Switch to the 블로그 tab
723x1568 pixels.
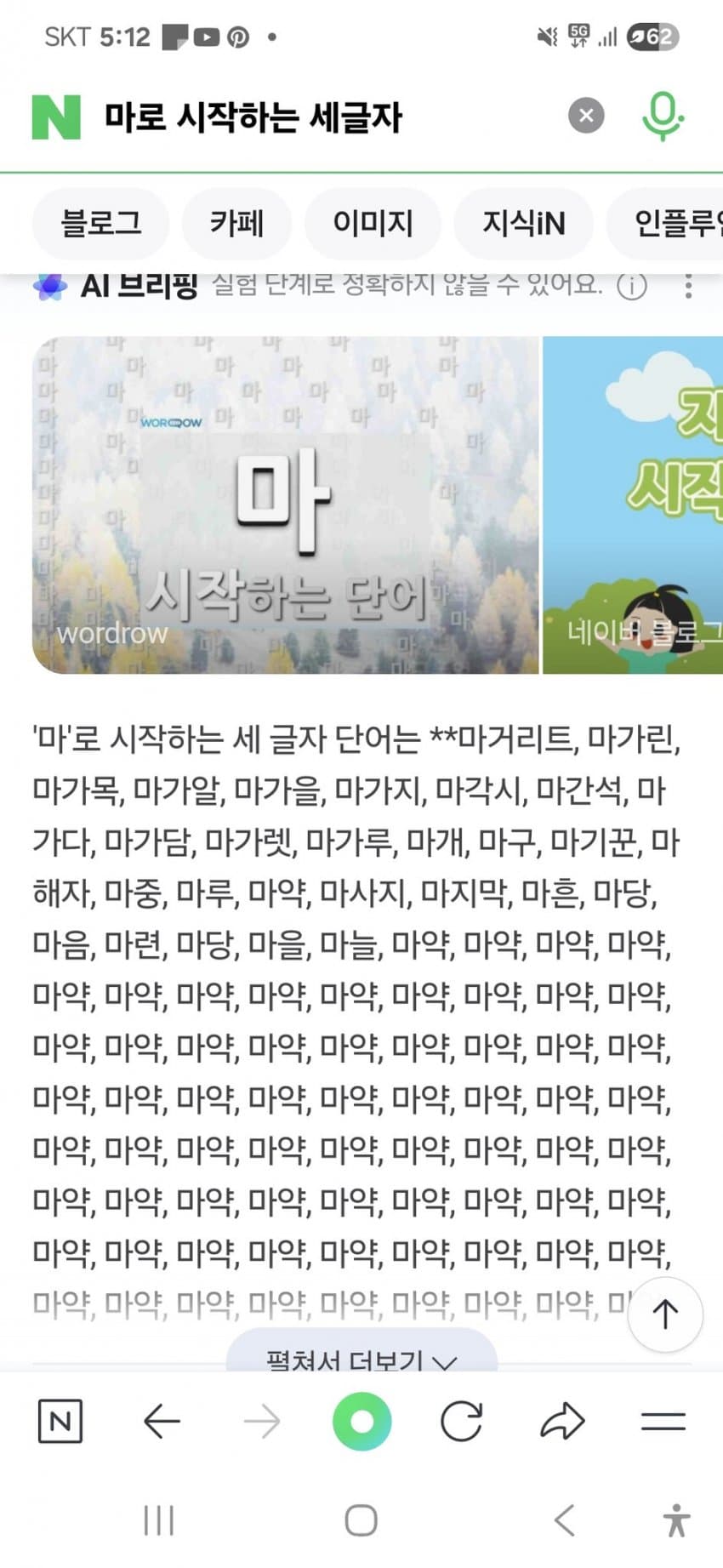(x=100, y=224)
